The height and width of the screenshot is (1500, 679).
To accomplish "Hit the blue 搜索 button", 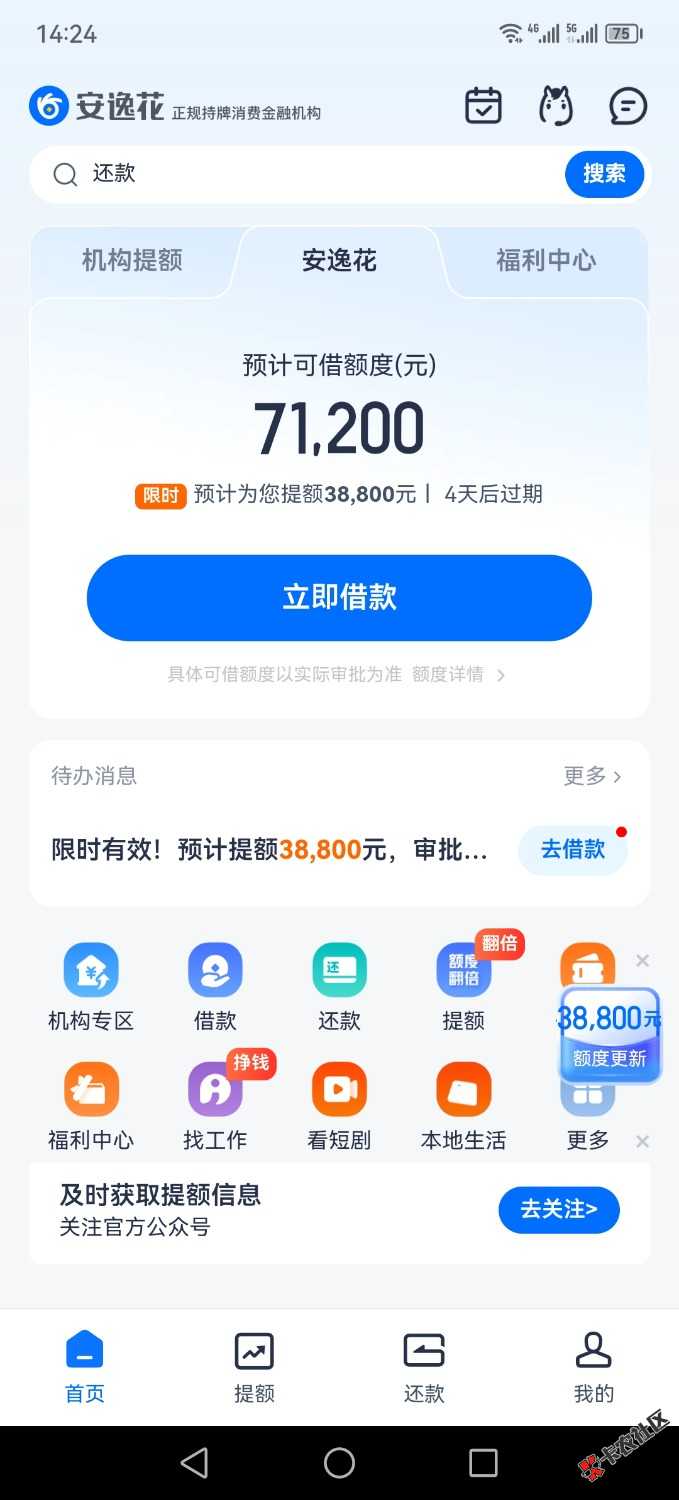I will click(604, 174).
